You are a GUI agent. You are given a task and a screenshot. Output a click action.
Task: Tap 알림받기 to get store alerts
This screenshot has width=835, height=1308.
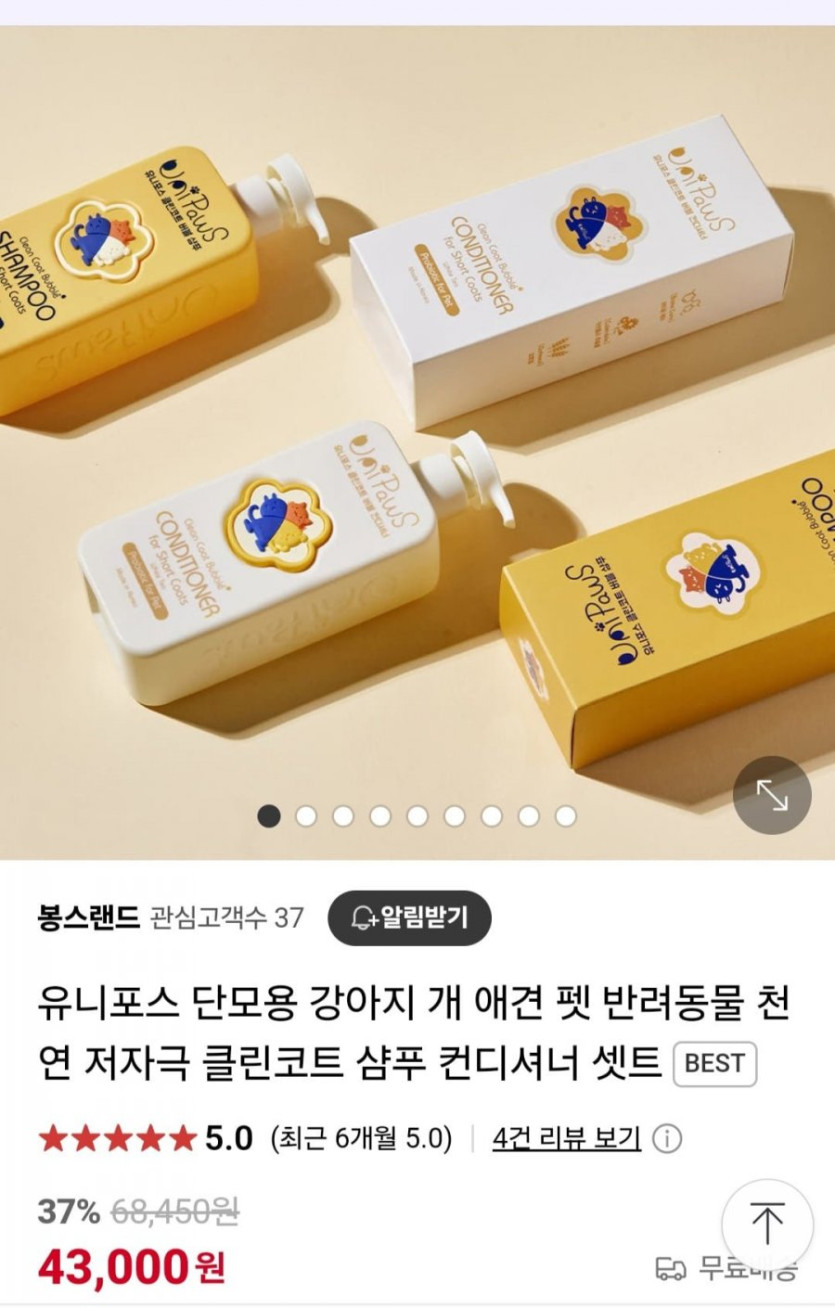(410, 917)
